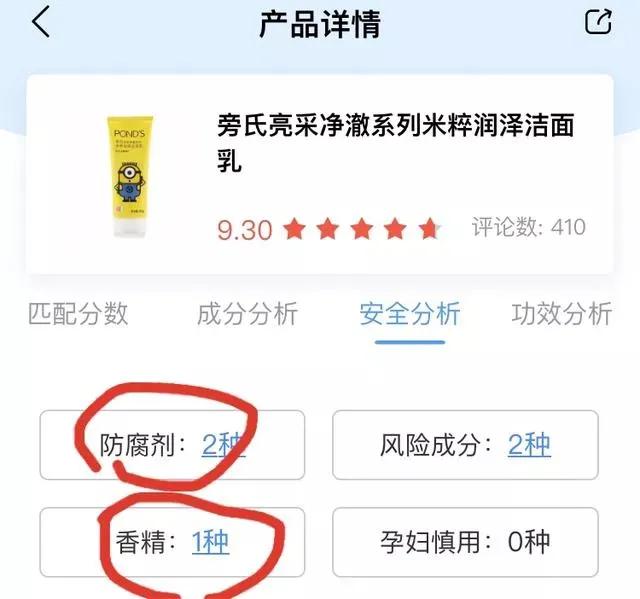Viewport: 640px width, 599px height.
Task: Switch to the 成分分析 tab
Action: click(x=247, y=314)
